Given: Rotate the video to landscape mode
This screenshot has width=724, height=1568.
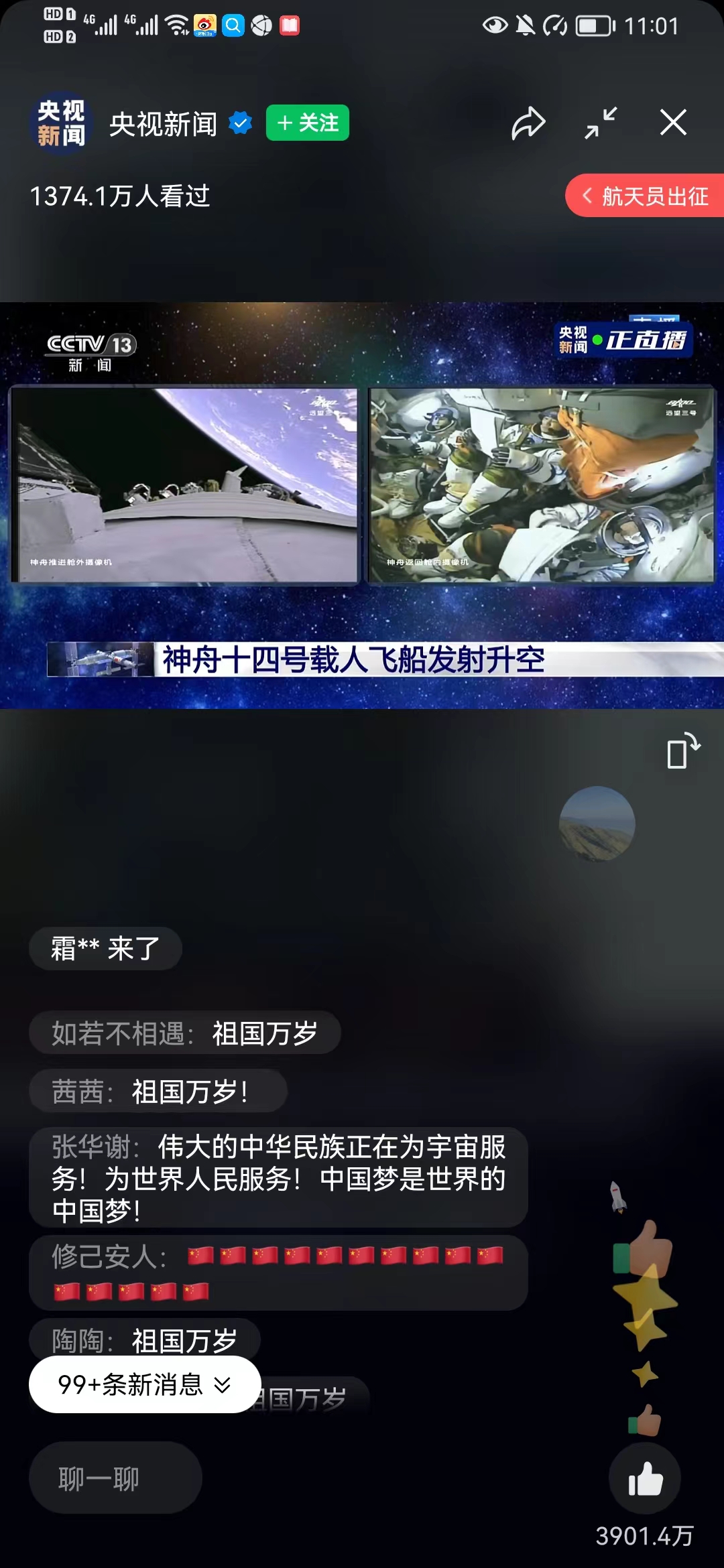Looking at the screenshot, I should point(682,751).
